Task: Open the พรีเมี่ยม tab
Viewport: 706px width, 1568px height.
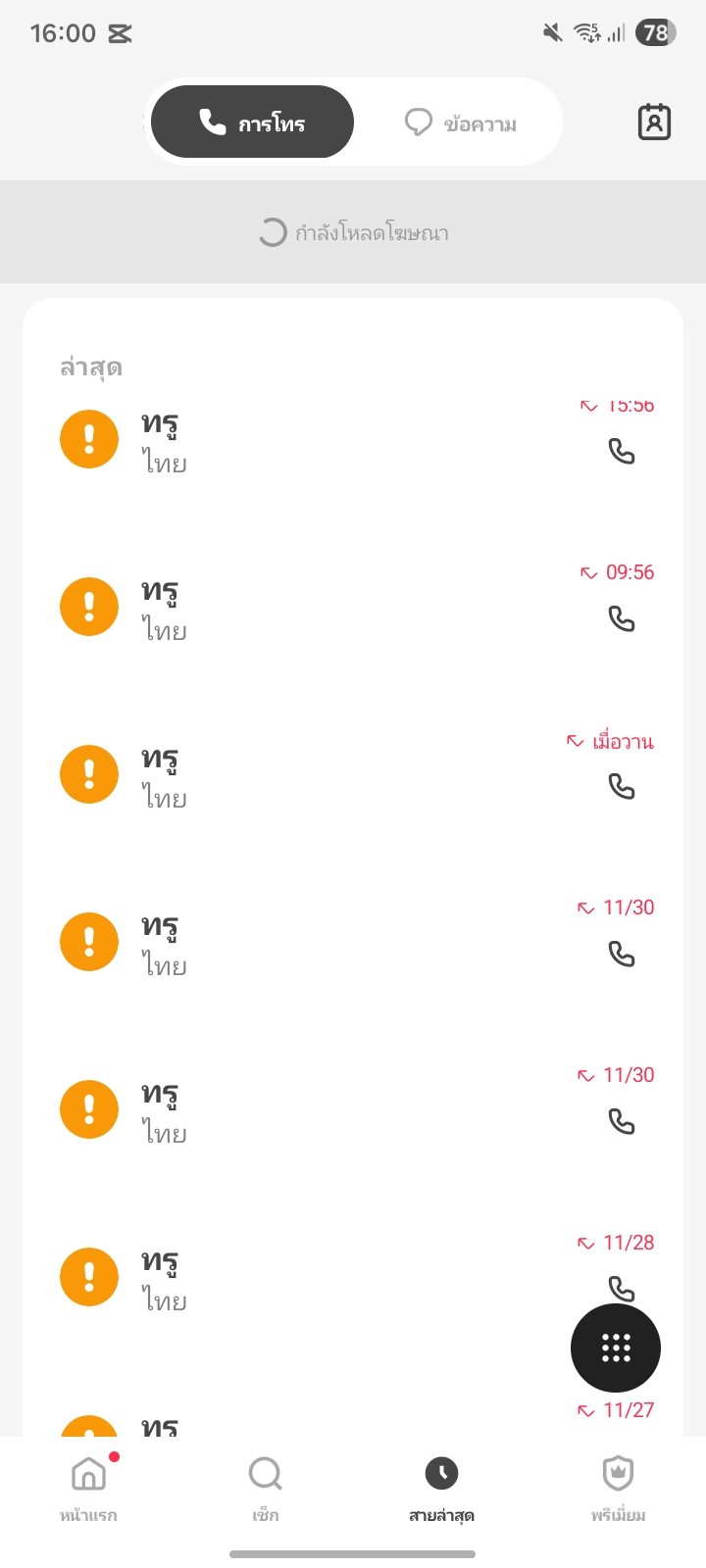Action: point(618,1487)
